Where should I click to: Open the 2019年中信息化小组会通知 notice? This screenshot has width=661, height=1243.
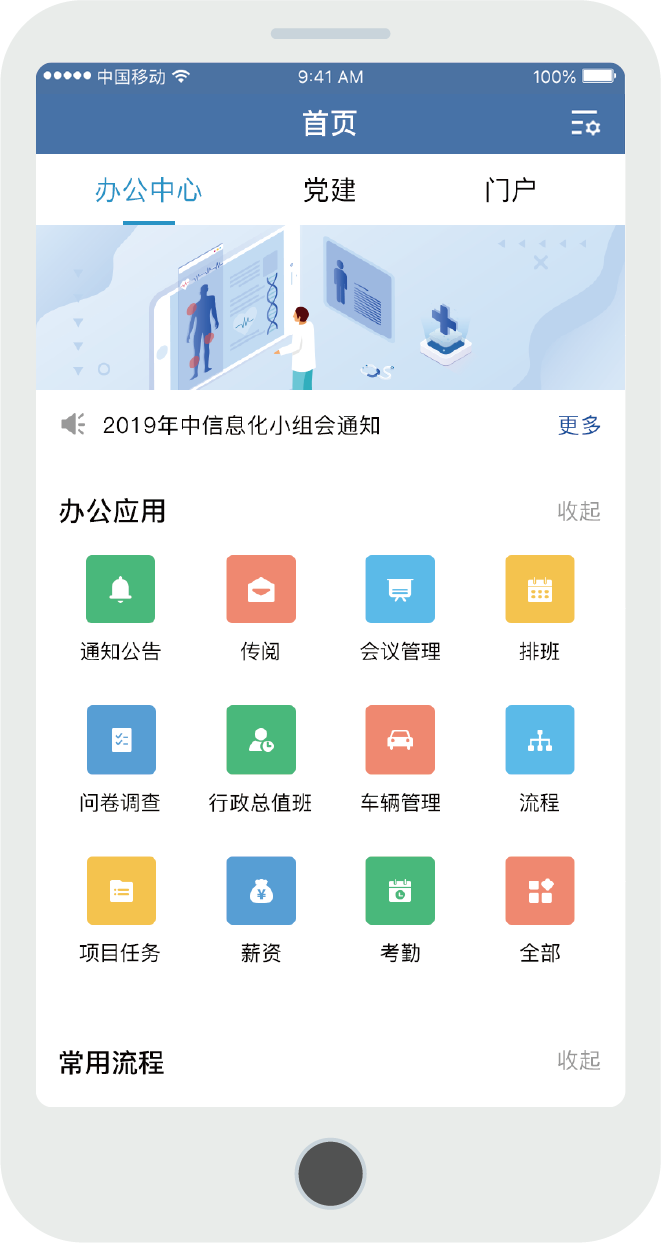[242, 425]
